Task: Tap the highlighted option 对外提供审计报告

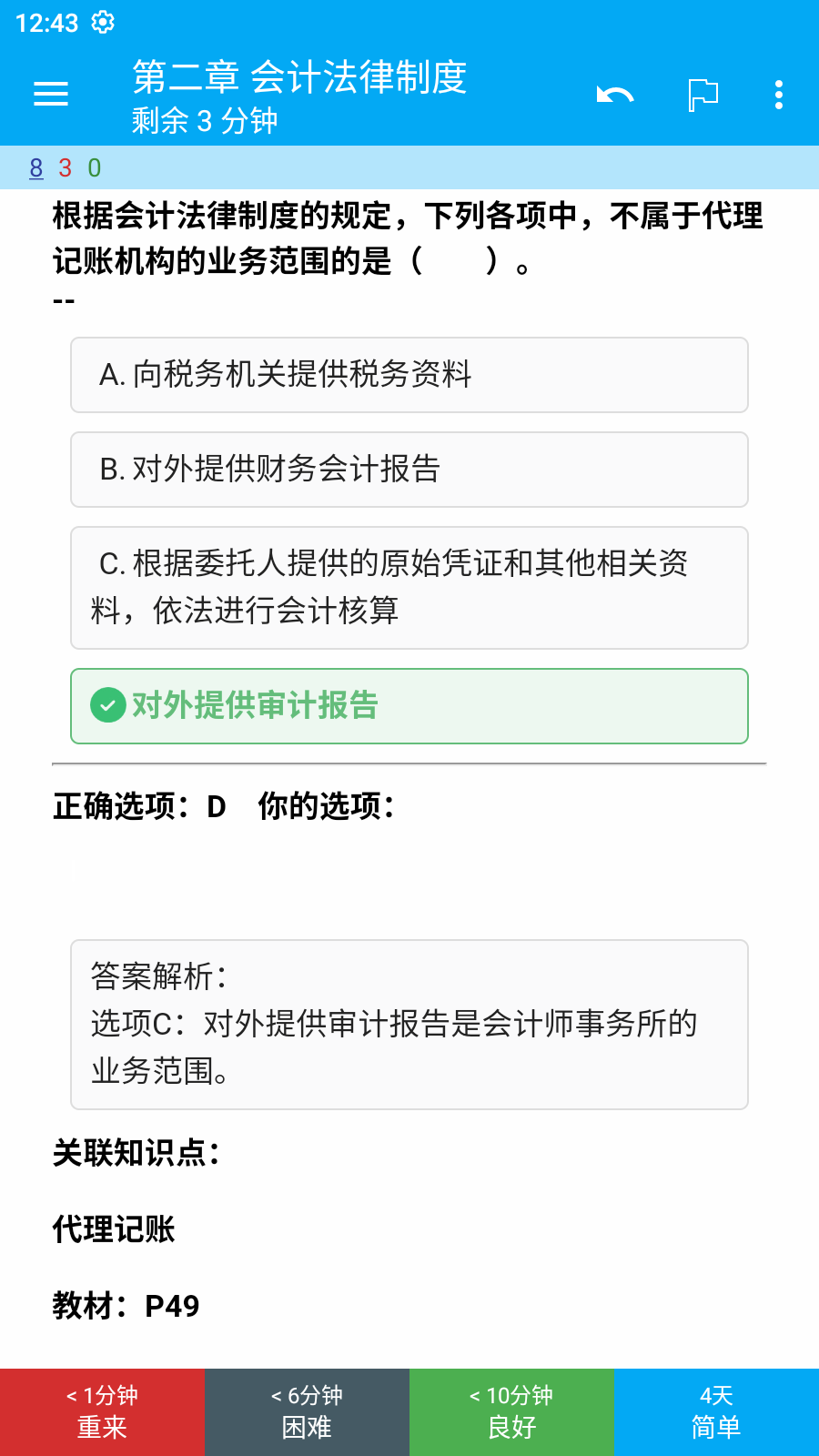Action: (x=409, y=706)
